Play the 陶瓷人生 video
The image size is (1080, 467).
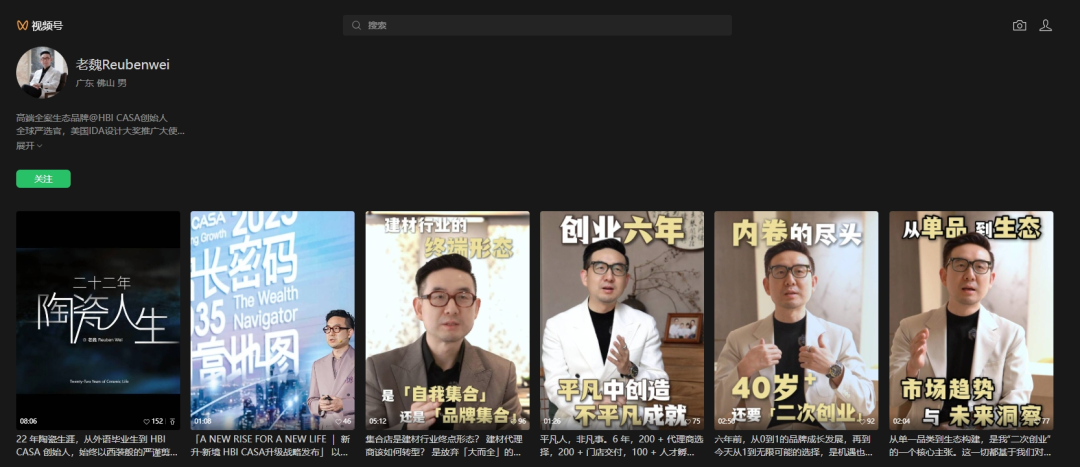[98, 320]
